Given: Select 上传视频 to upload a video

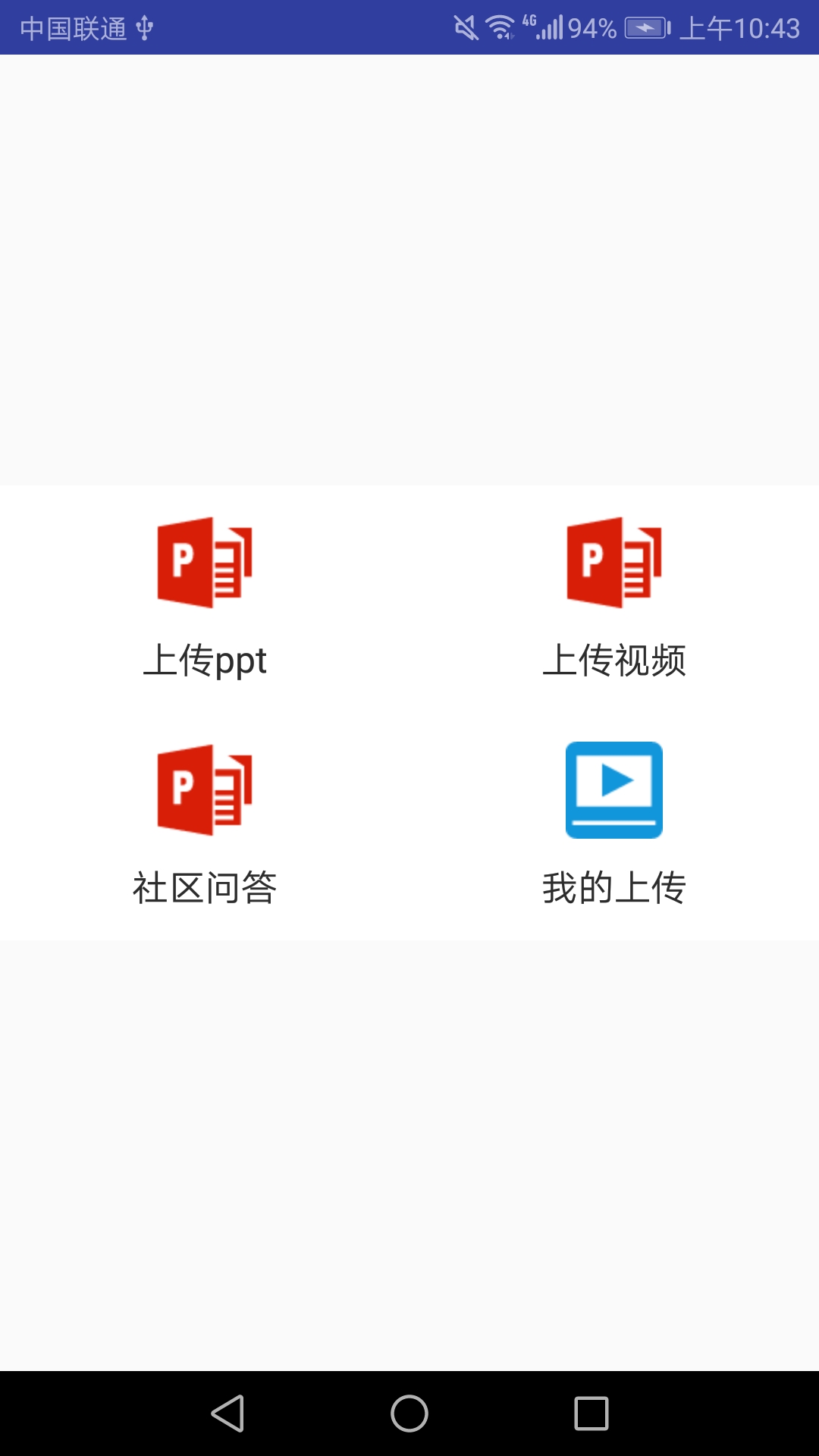Looking at the screenshot, I should coord(614,598).
